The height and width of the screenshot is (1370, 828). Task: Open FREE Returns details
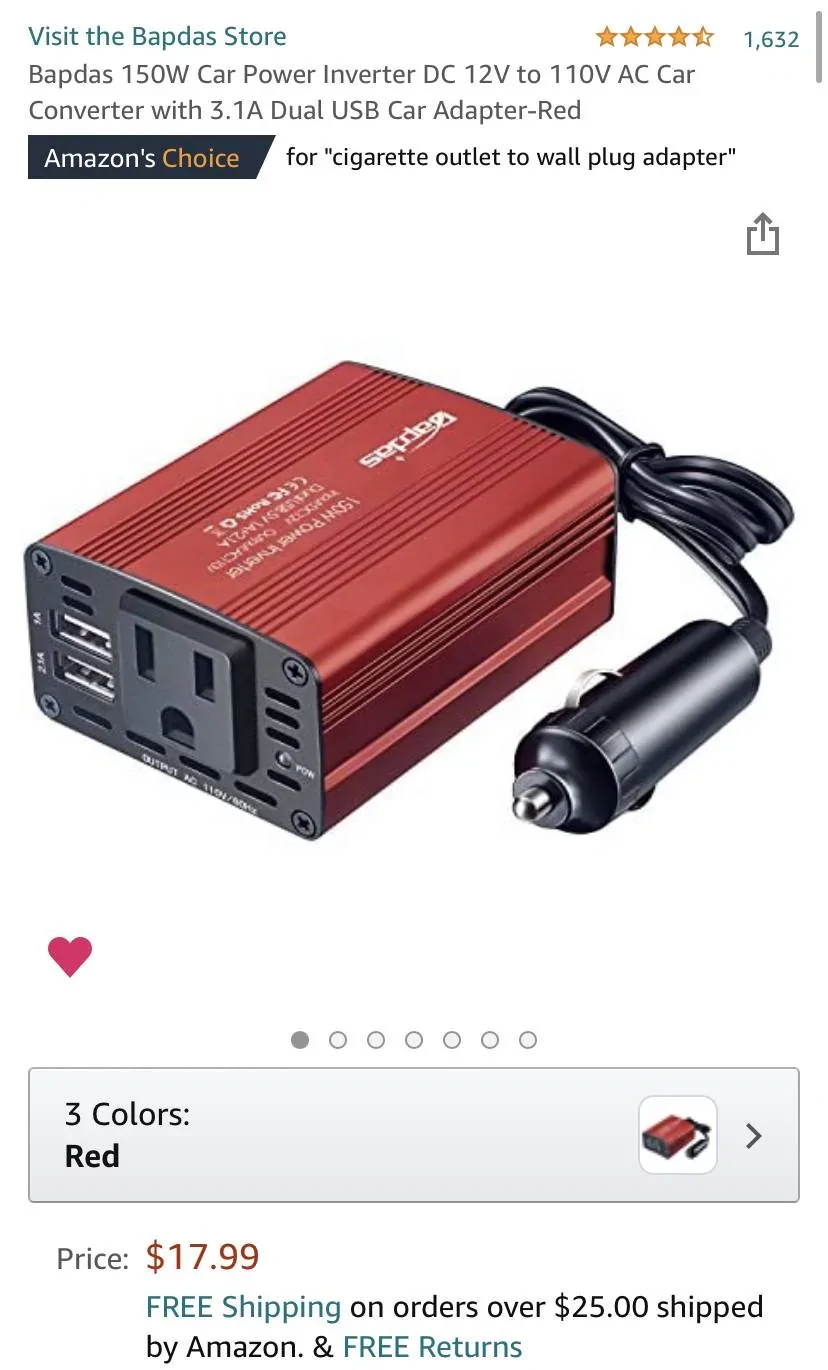(432, 1347)
